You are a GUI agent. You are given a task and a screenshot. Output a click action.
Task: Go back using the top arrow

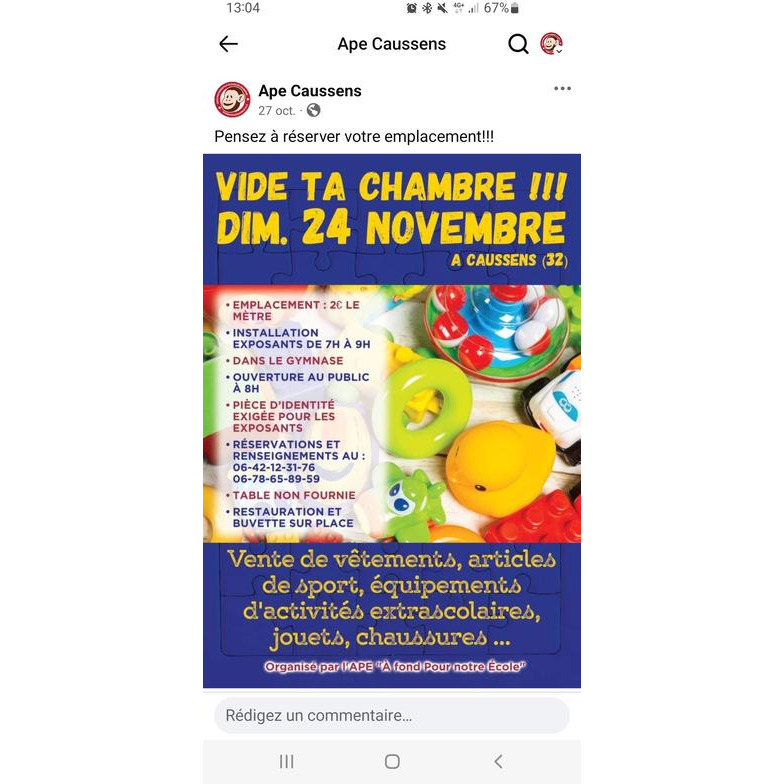[229, 44]
